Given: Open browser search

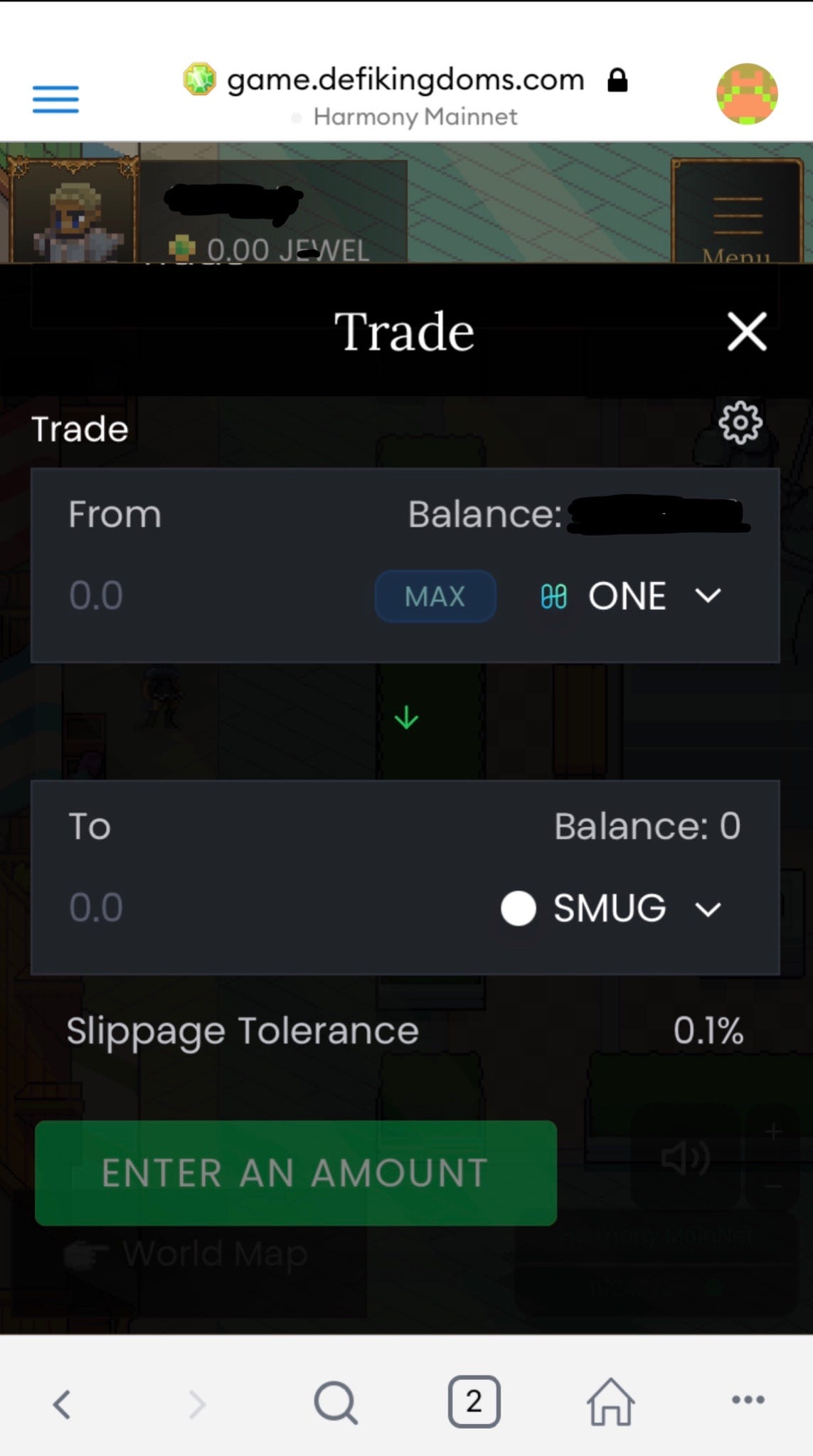Looking at the screenshot, I should coord(336,1403).
